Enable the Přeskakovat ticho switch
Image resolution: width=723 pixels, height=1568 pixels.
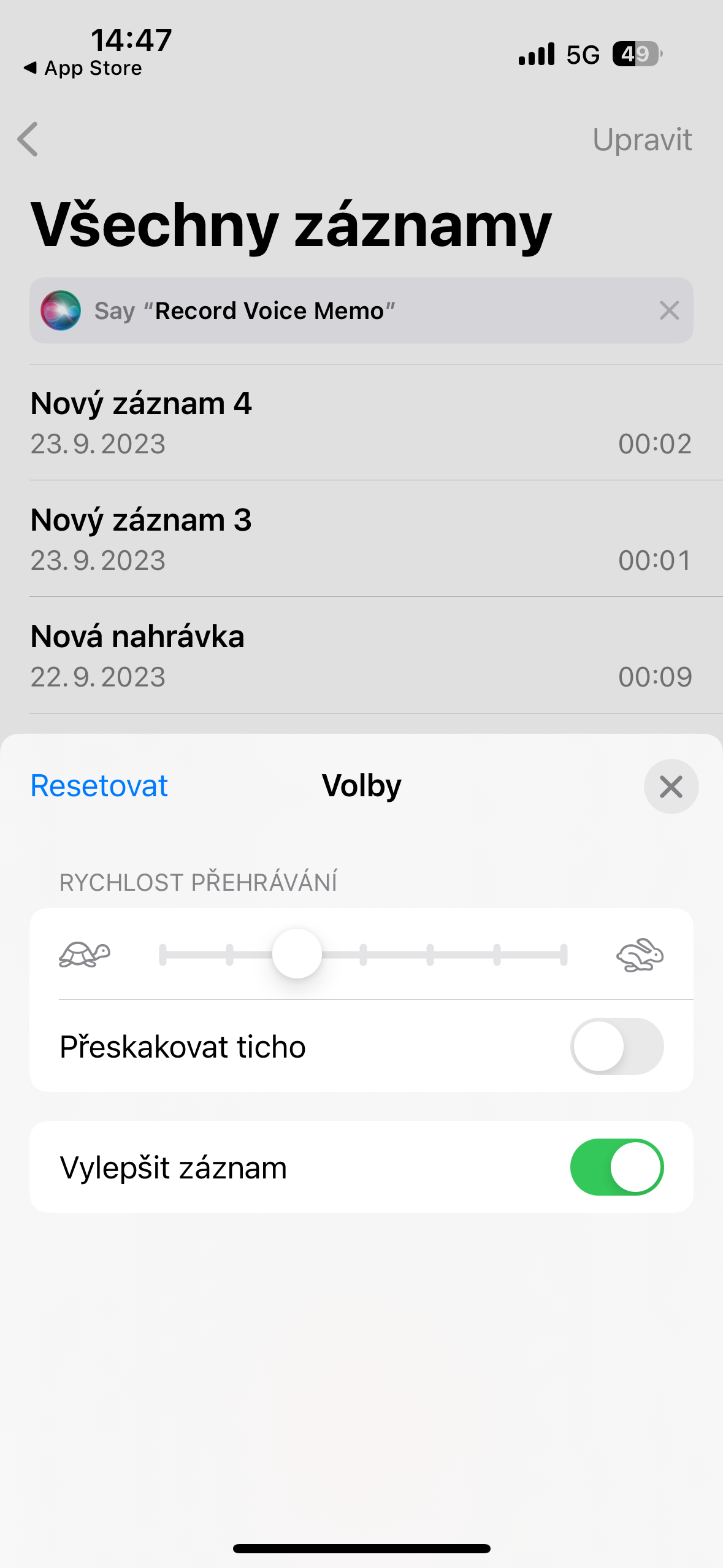(616, 1046)
